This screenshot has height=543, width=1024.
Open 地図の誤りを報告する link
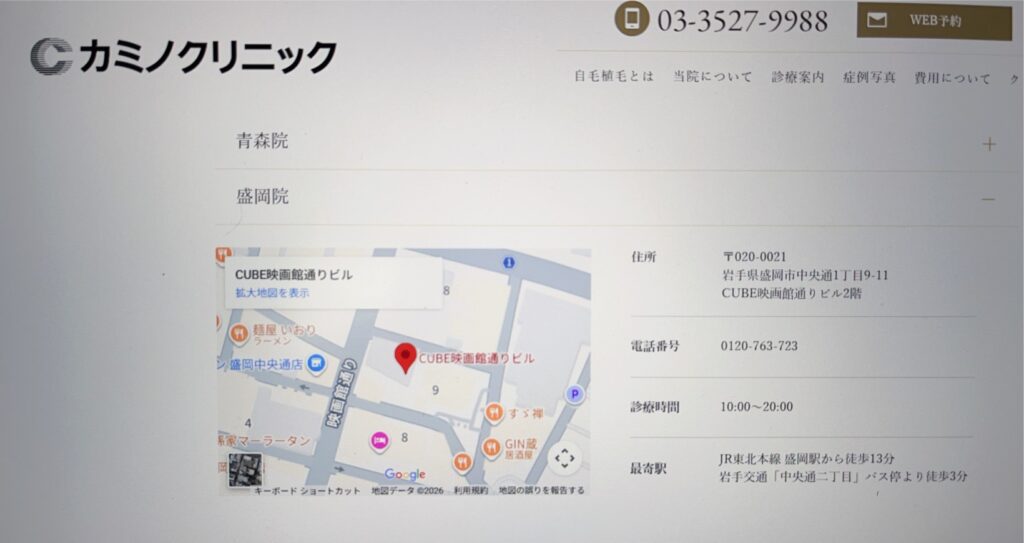[541, 490]
